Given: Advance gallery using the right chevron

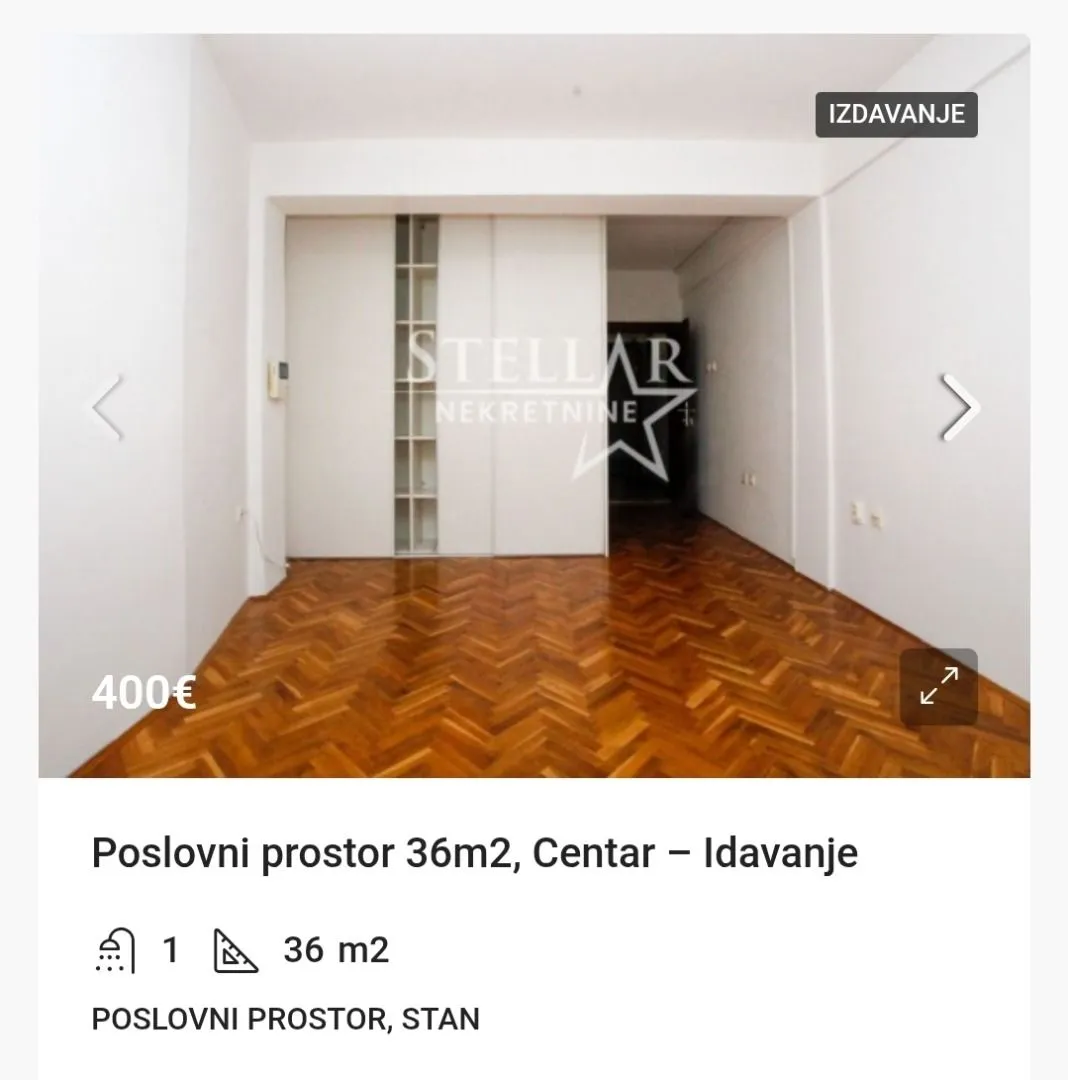Looking at the screenshot, I should tap(959, 408).
